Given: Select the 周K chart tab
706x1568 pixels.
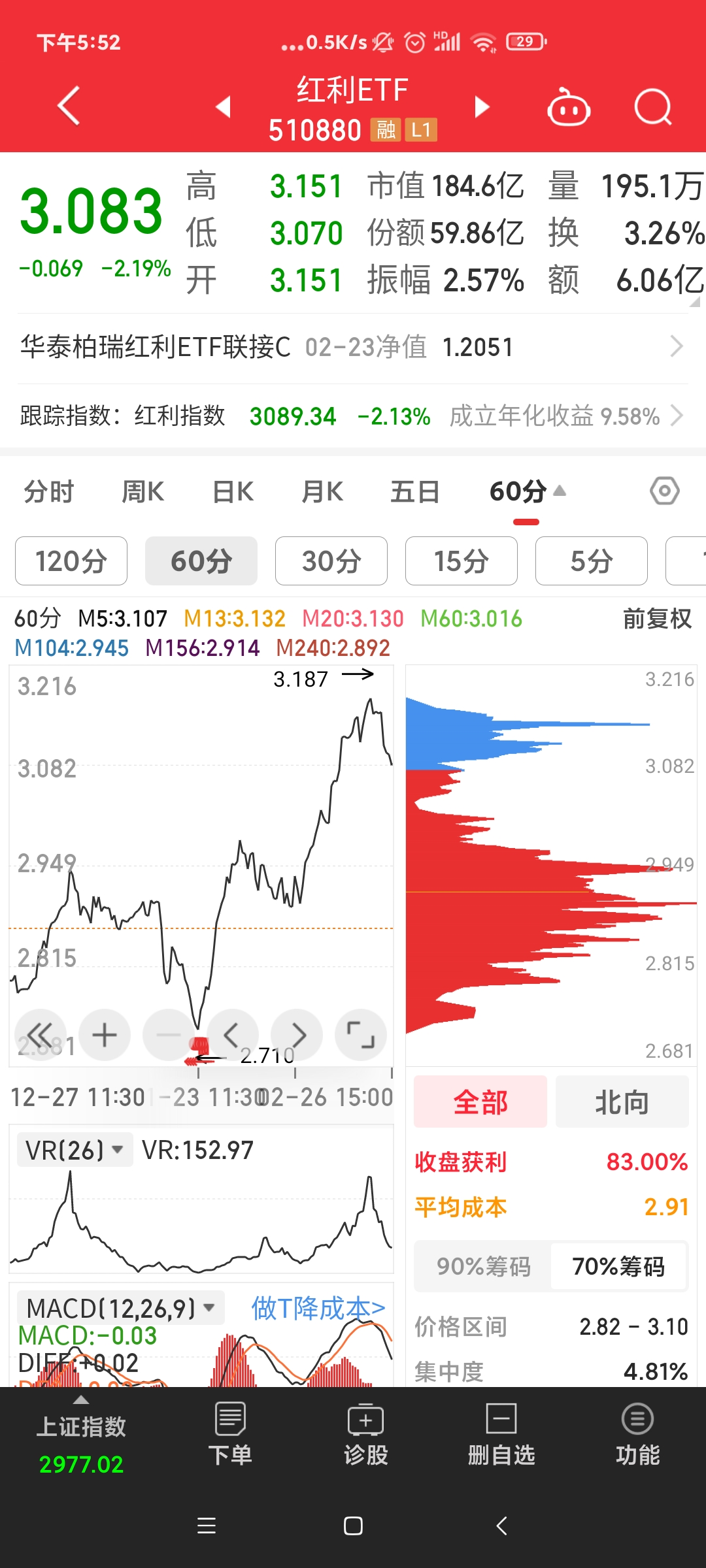Looking at the screenshot, I should pos(143,492).
